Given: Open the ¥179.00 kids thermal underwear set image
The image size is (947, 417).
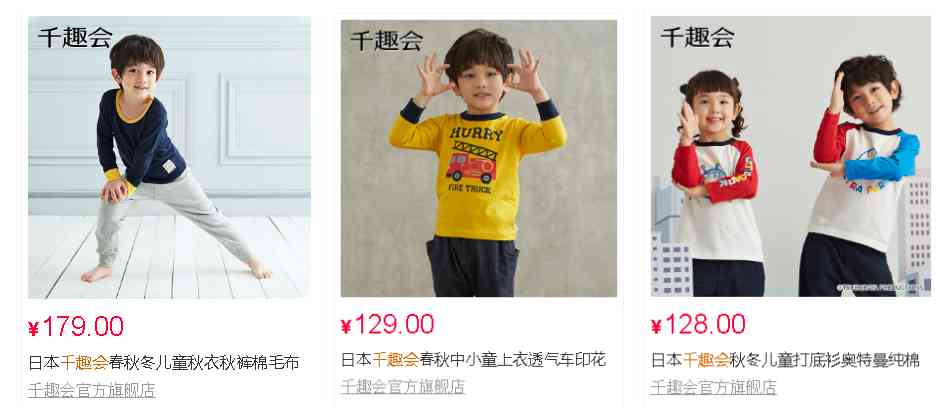Looking at the screenshot, I should 169,157.
